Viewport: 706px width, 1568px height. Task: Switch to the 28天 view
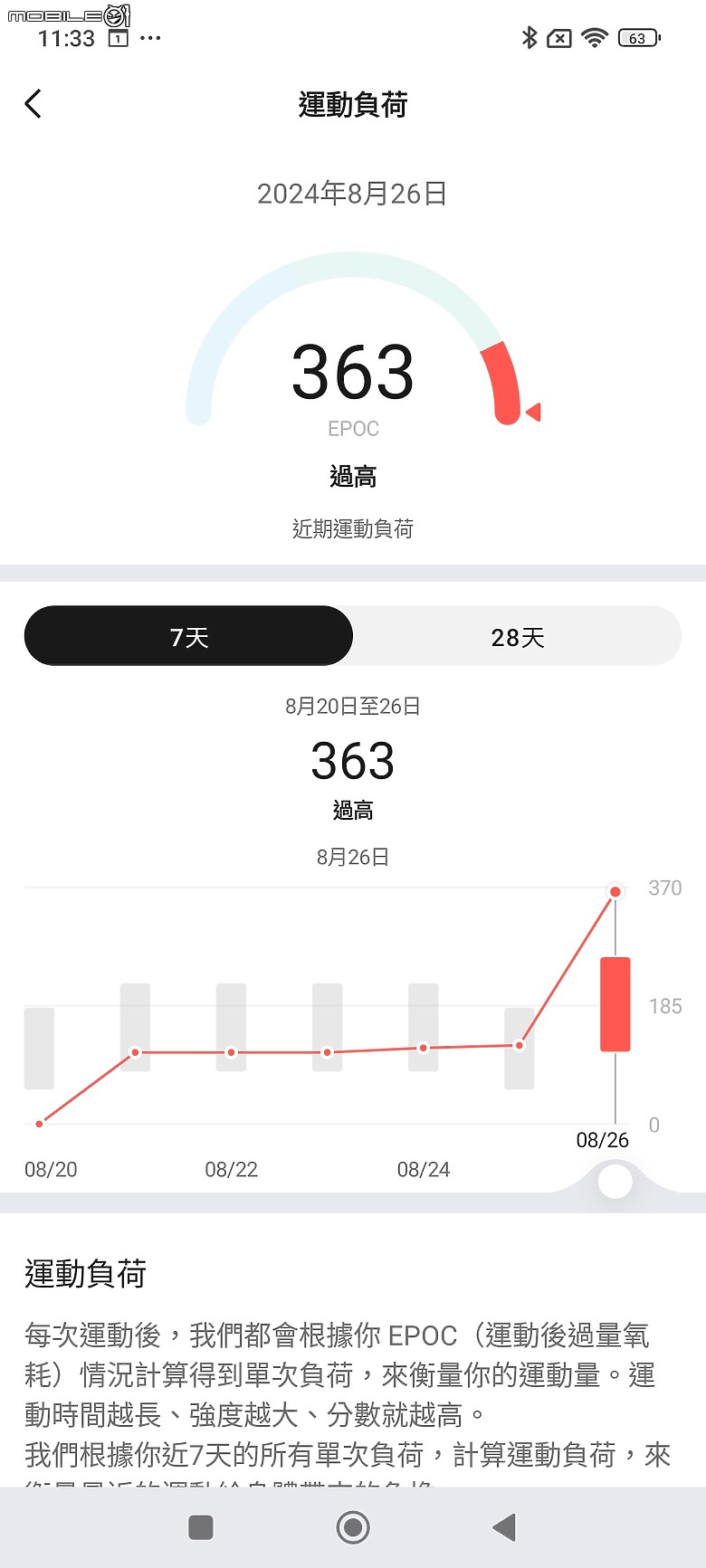click(x=517, y=636)
